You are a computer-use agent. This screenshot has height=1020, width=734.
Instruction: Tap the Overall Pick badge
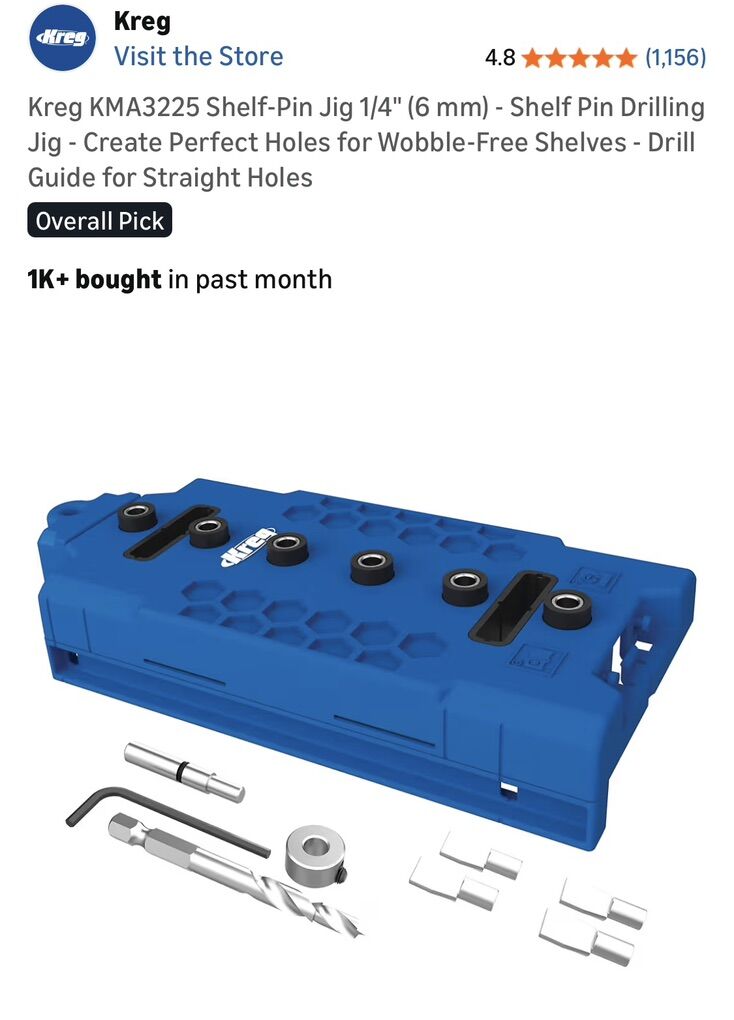[99, 221]
